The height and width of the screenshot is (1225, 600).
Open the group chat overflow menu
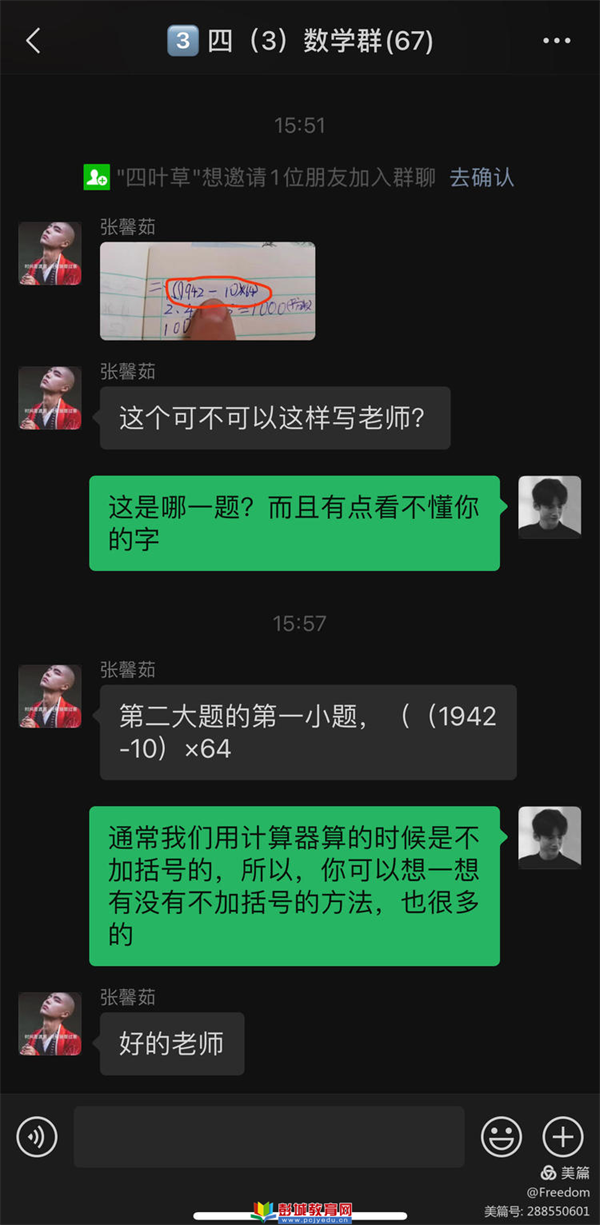coord(556,41)
